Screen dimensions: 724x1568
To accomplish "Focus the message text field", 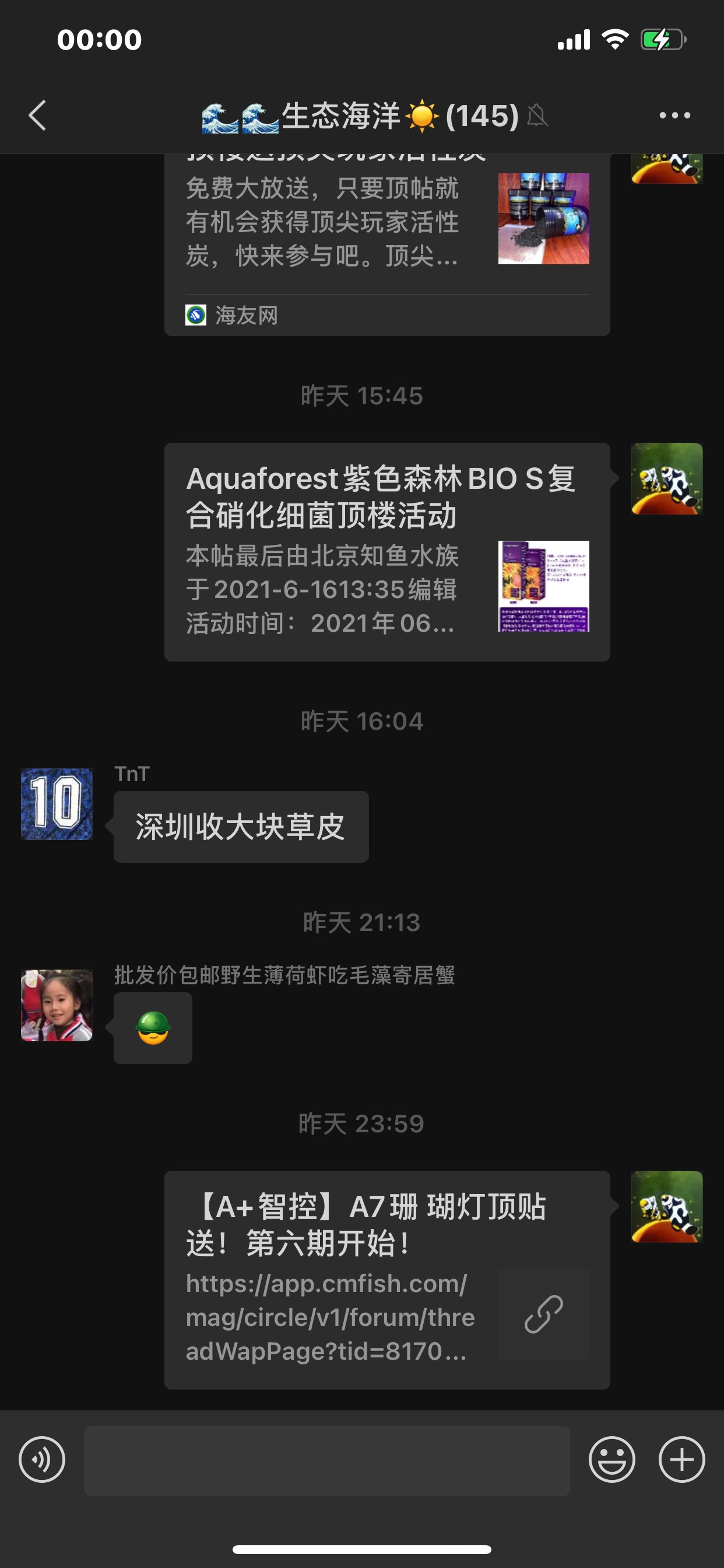I will tap(326, 1461).
